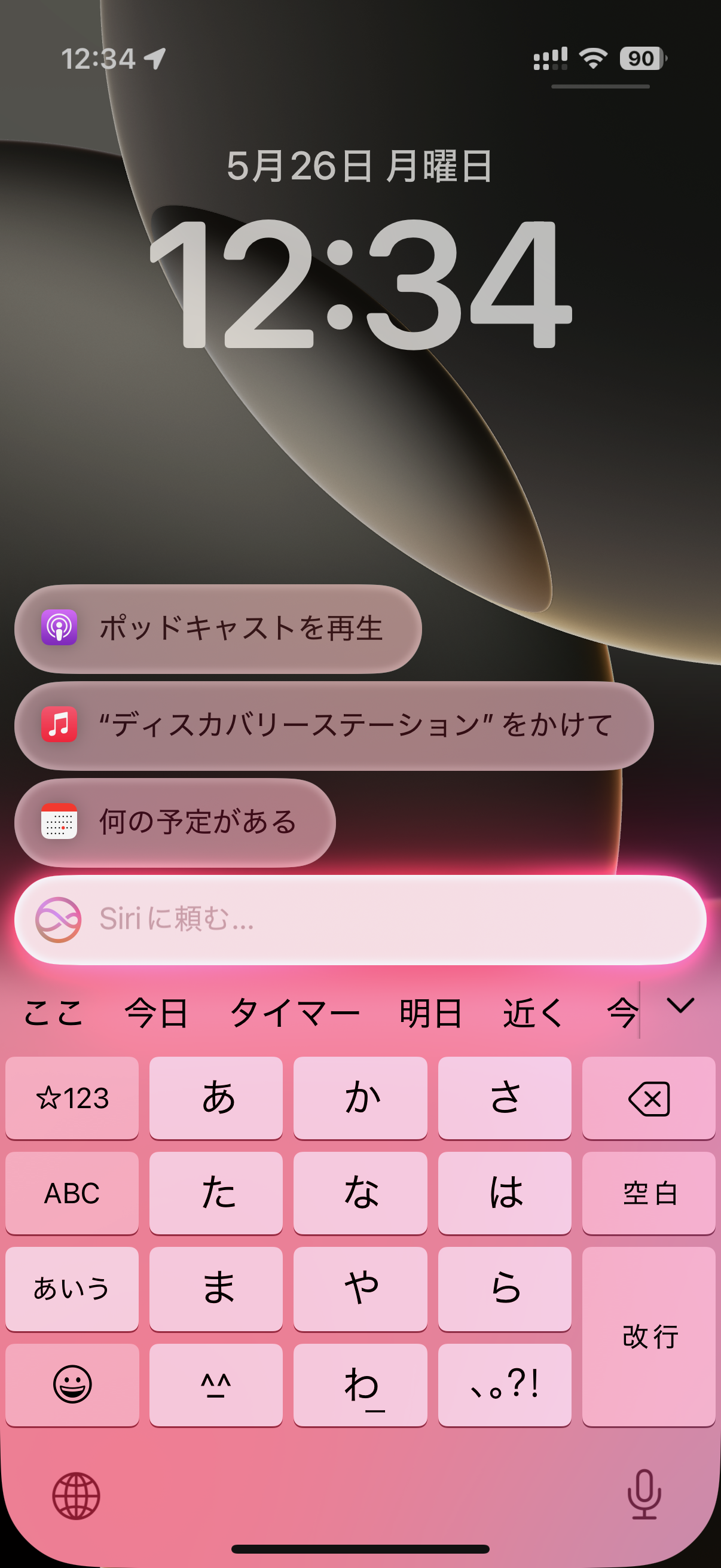Switch to the ABC alphabet keyboard
Image resolution: width=721 pixels, height=1568 pixels.
(71, 1194)
